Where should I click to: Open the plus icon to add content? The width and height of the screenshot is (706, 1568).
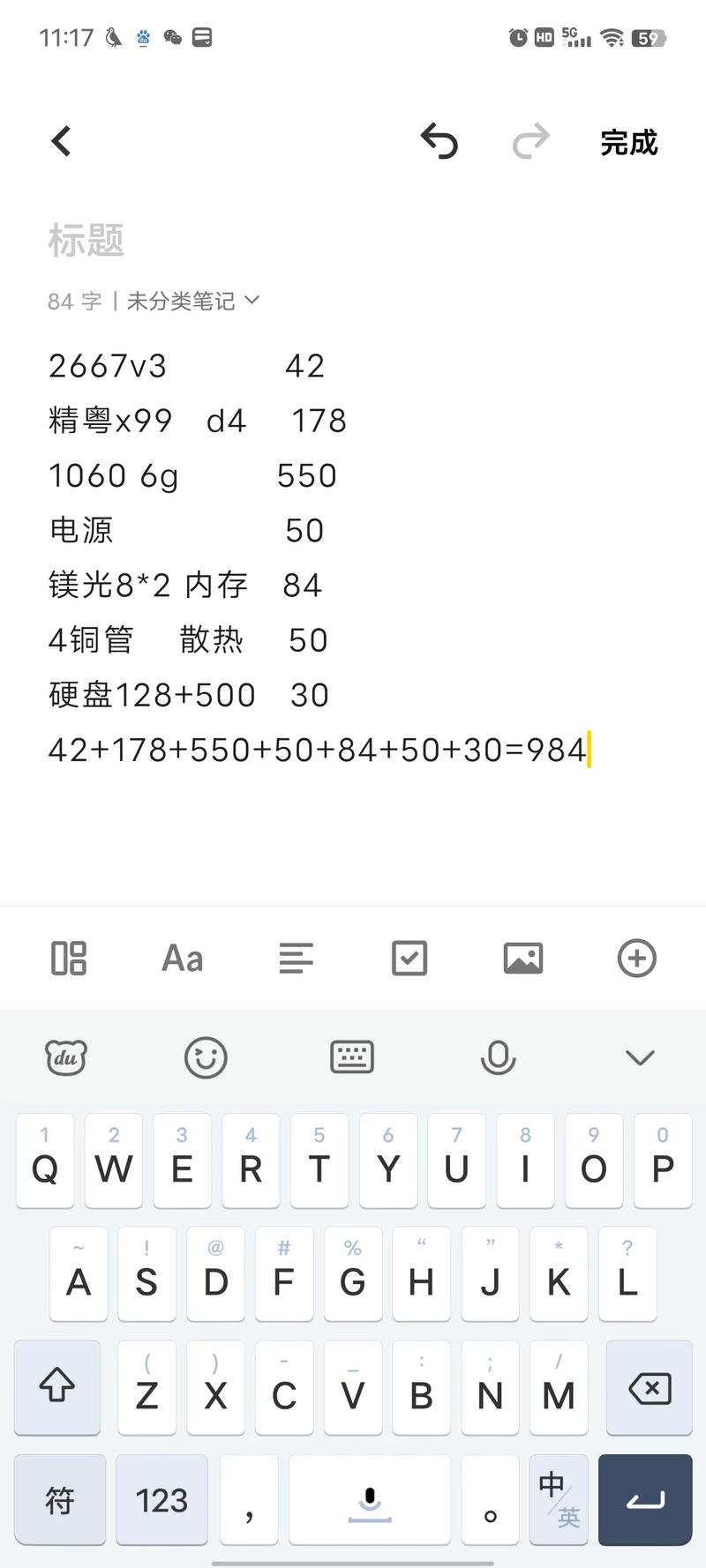tap(636, 958)
